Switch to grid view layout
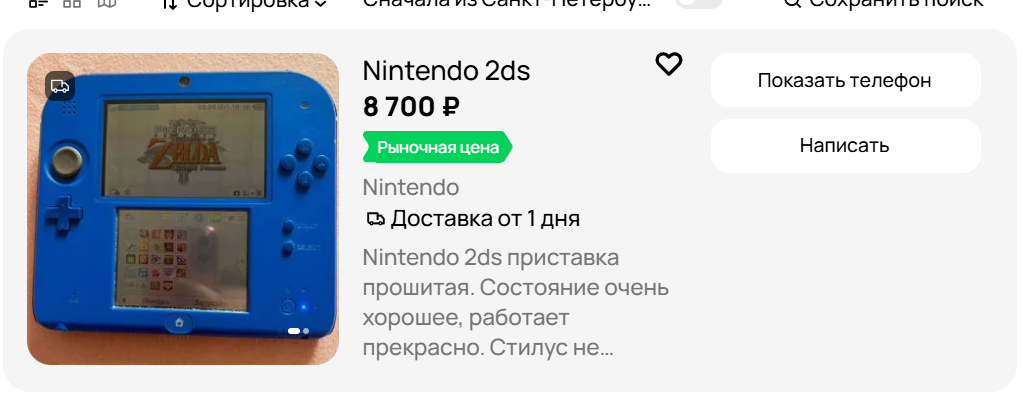Screen dimensions: 1022x415 tap(72, 3)
